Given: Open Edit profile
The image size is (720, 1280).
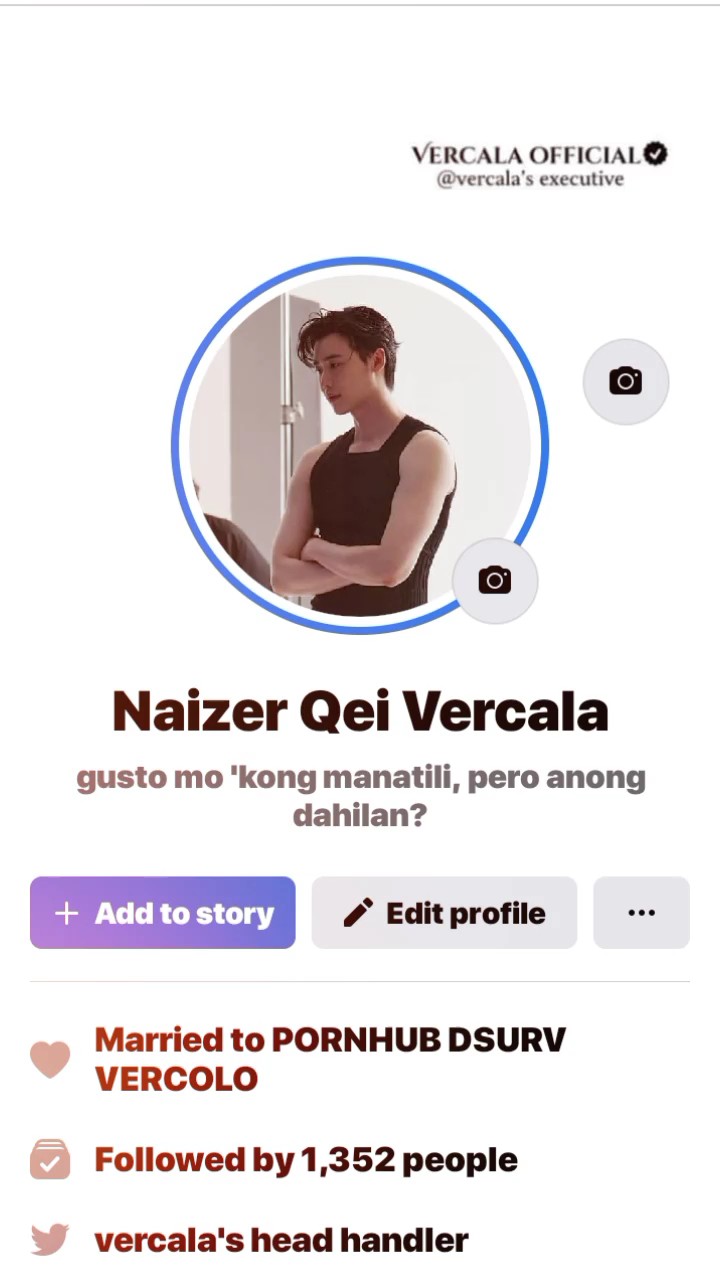Looking at the screenshot, I should pos(445,913).
